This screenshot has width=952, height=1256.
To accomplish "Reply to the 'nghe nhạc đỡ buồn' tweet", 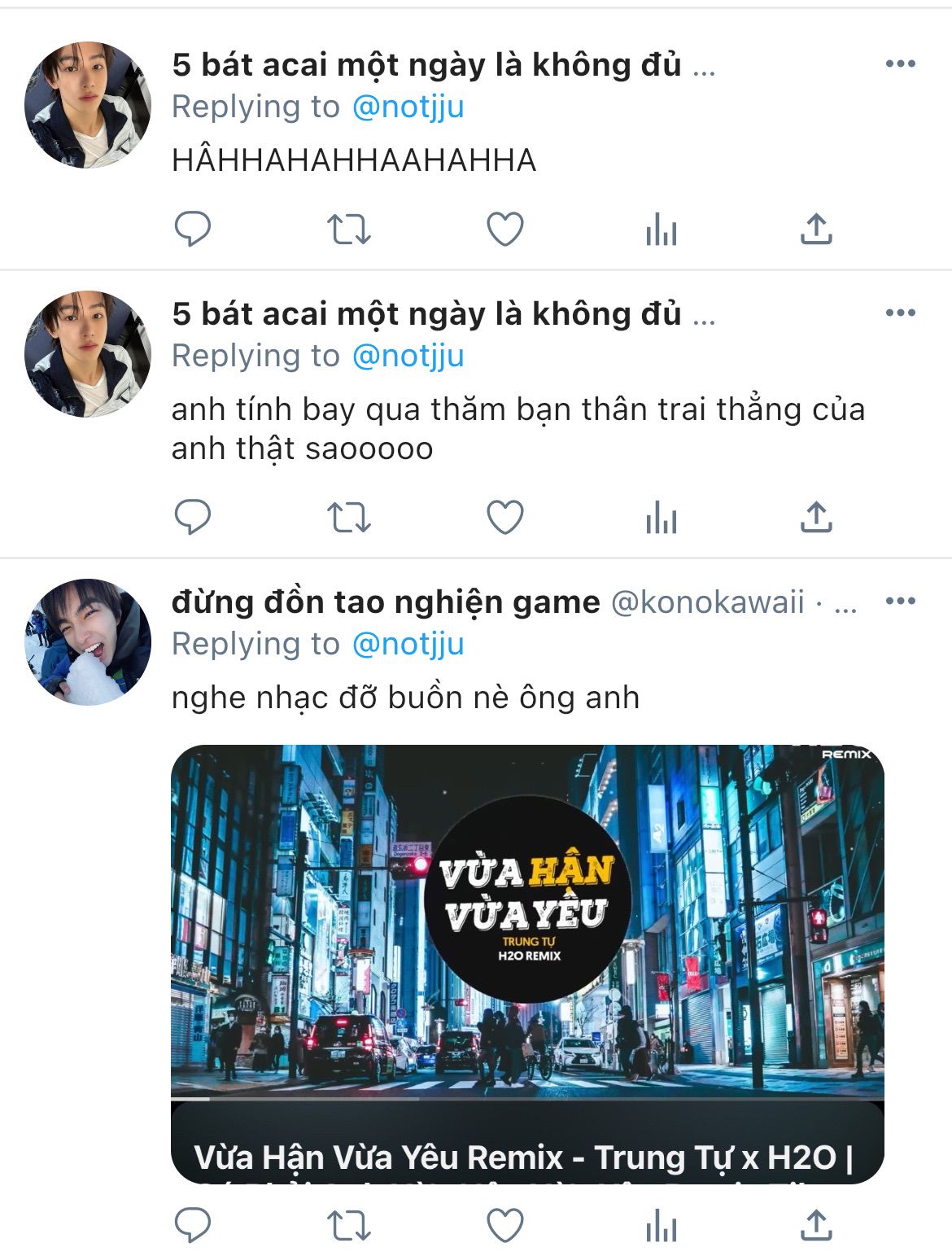I will pyautogui.click(x=193, y=1225).
